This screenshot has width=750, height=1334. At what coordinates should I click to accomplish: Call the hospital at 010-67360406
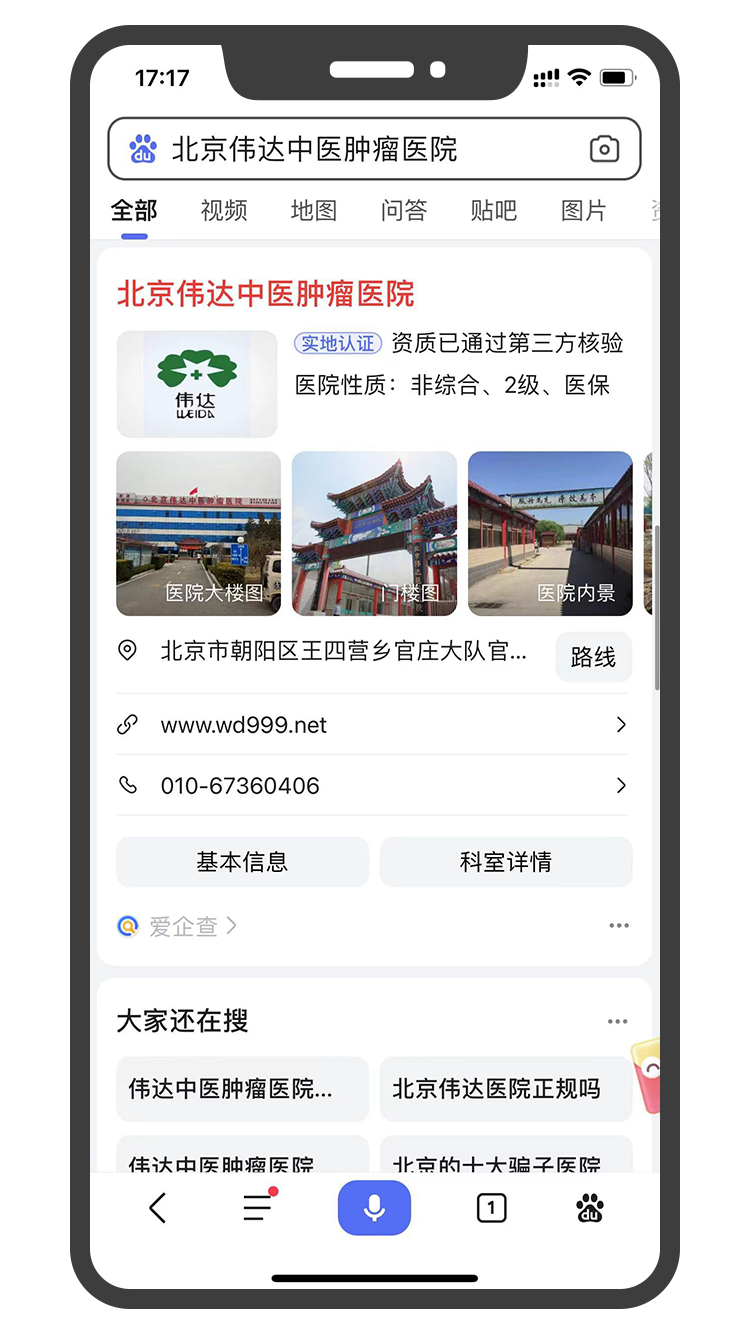(x=374, y=786)
